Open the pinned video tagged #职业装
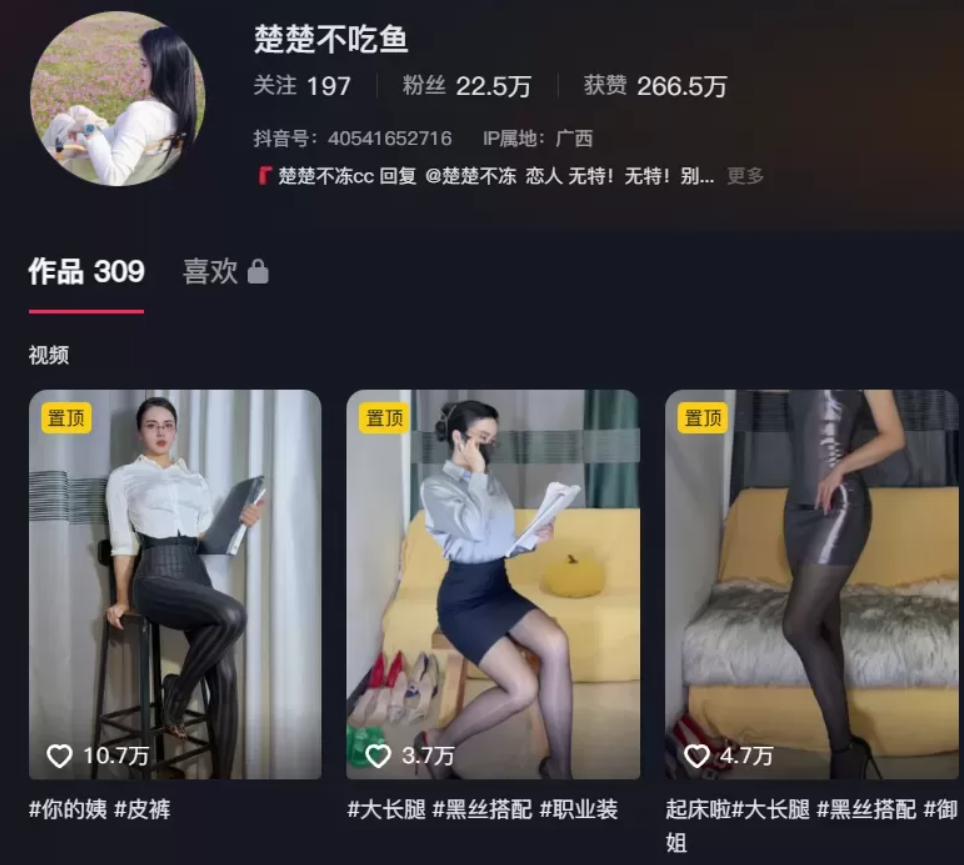 (x=493, y=584)
